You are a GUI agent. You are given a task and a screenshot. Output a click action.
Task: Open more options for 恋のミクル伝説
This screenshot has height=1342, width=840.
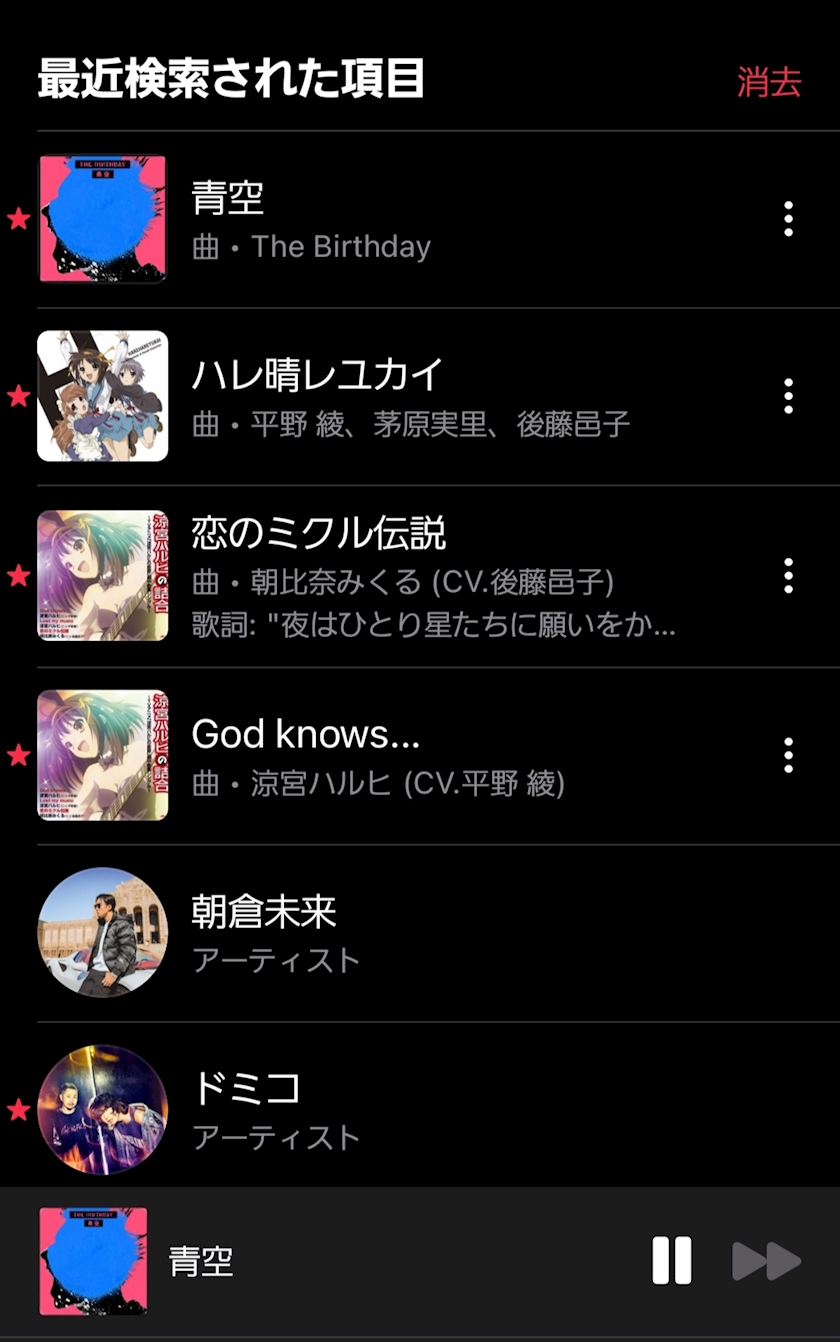point(788,576)
